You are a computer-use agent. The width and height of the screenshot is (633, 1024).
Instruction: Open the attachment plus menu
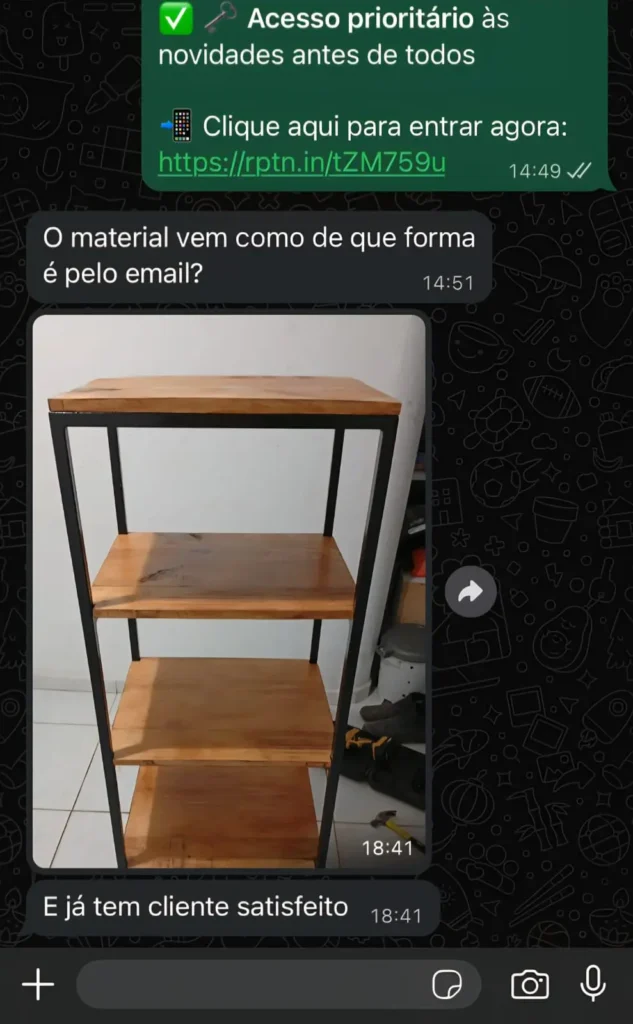click(x=38, y=985)
